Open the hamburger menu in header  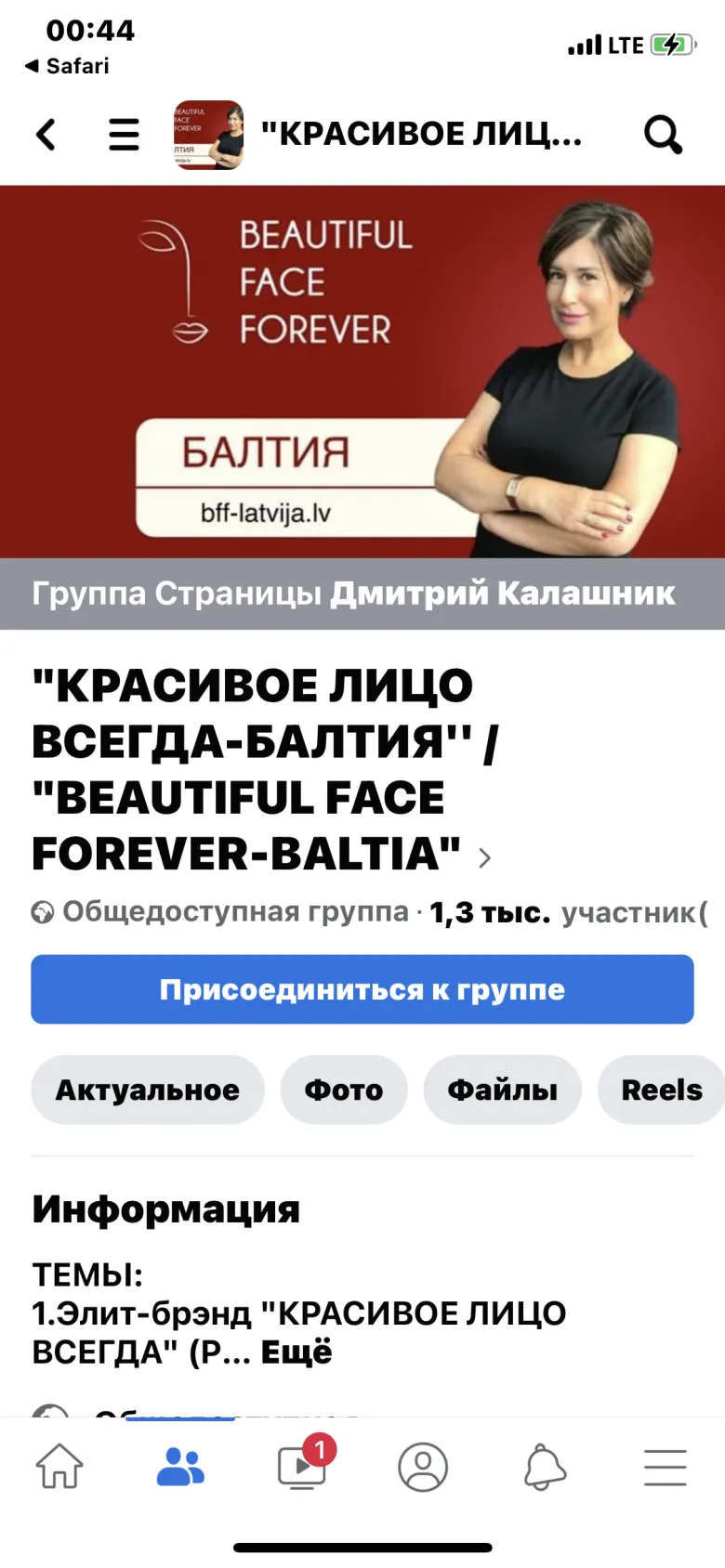coord(124,135)
